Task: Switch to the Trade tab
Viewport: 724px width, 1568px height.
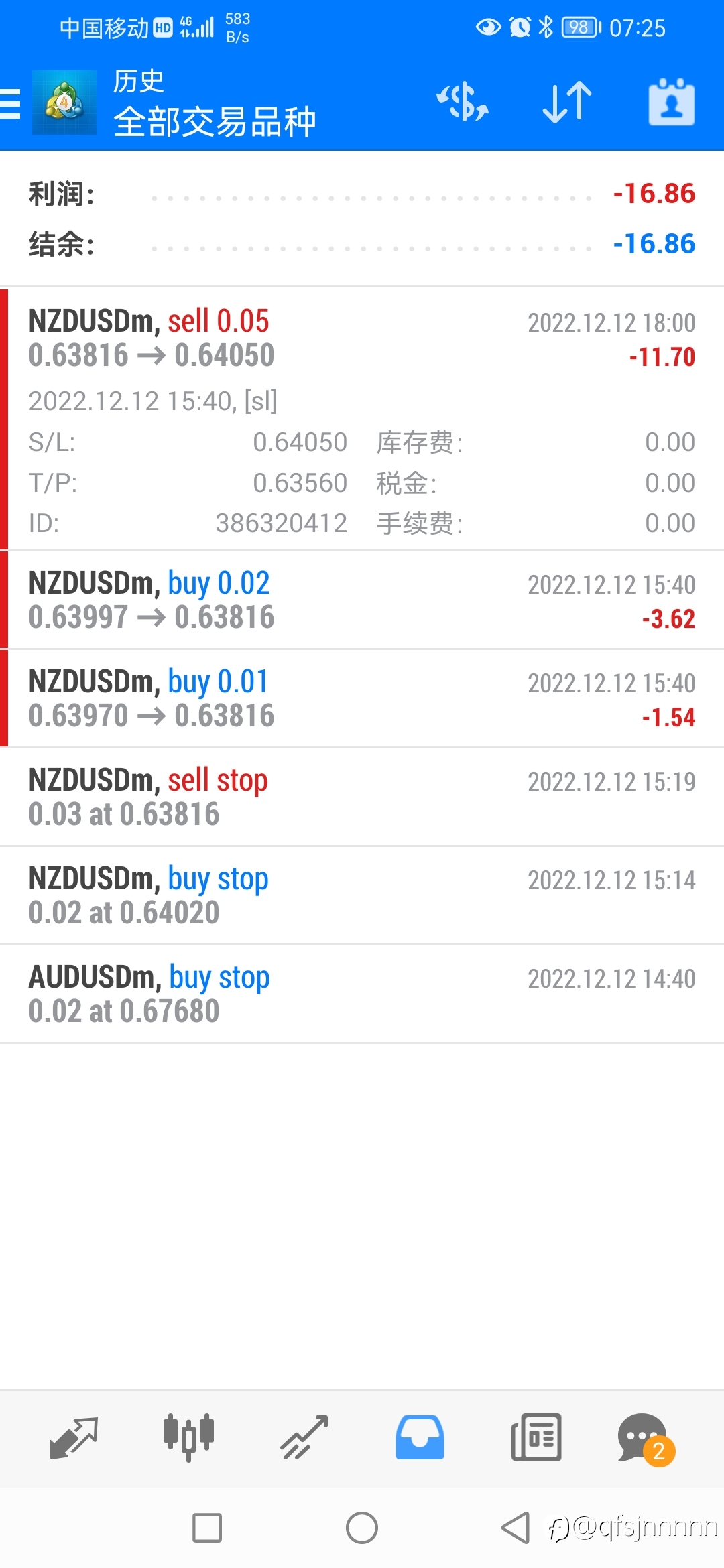Action: click(304, 1438)
